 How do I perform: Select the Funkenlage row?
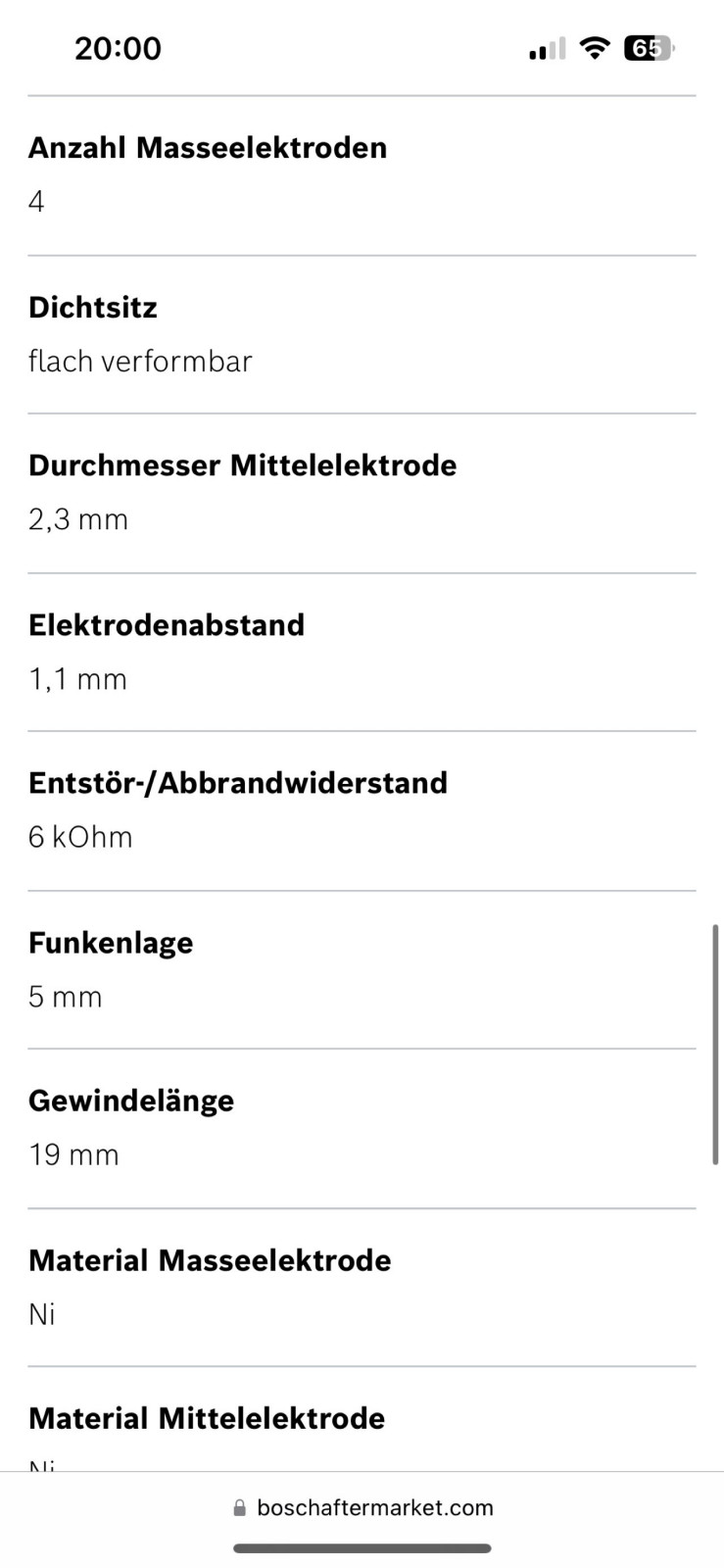111,943
